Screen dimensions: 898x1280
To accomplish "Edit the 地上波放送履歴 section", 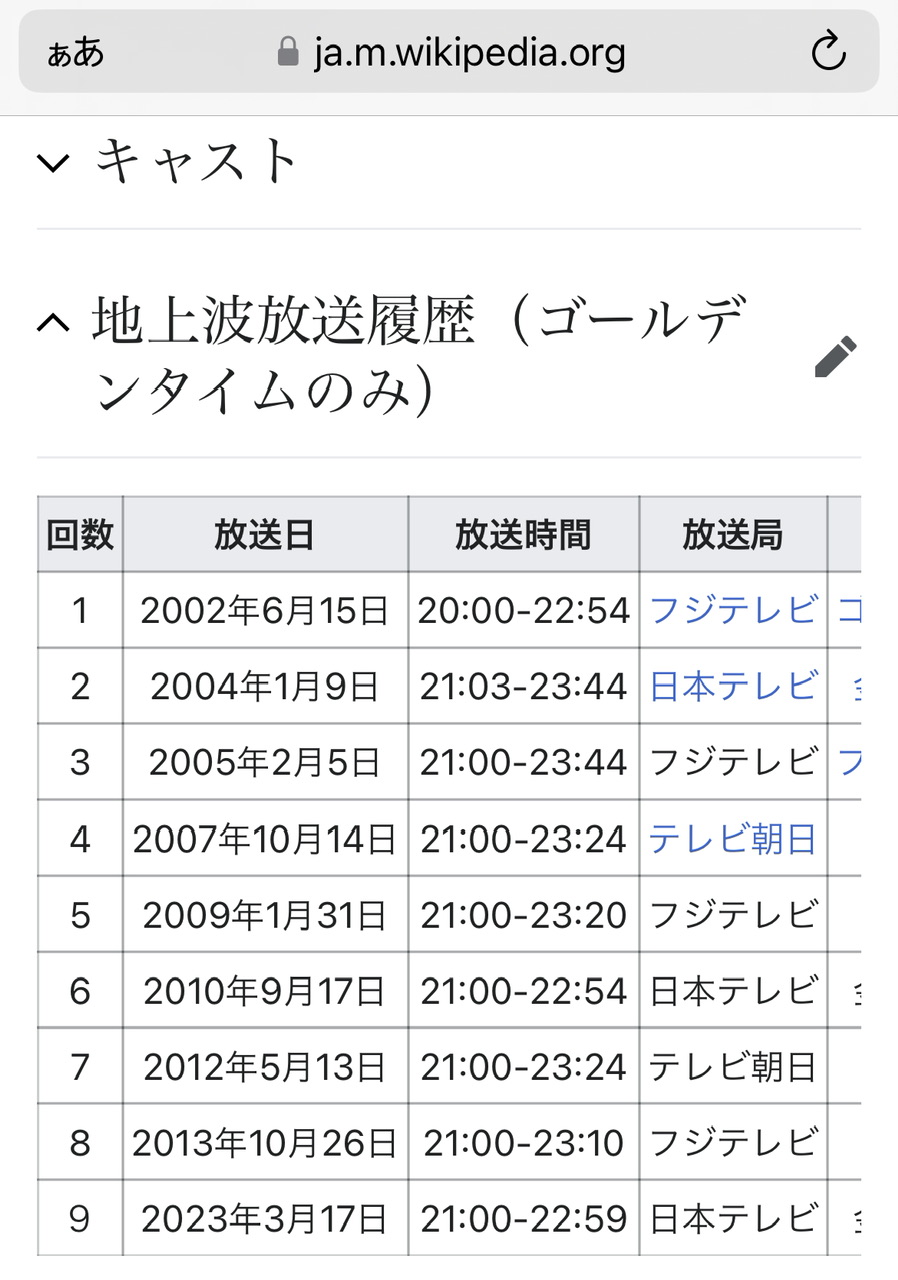I will coord(835,357).
